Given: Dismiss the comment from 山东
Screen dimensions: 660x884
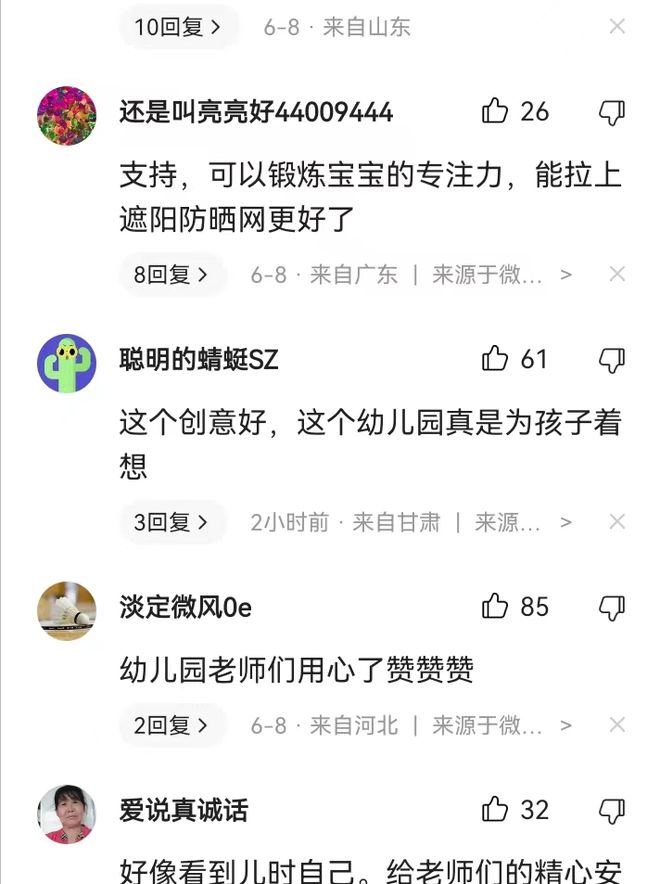Looking at the screenshot, I should point(617,27).
